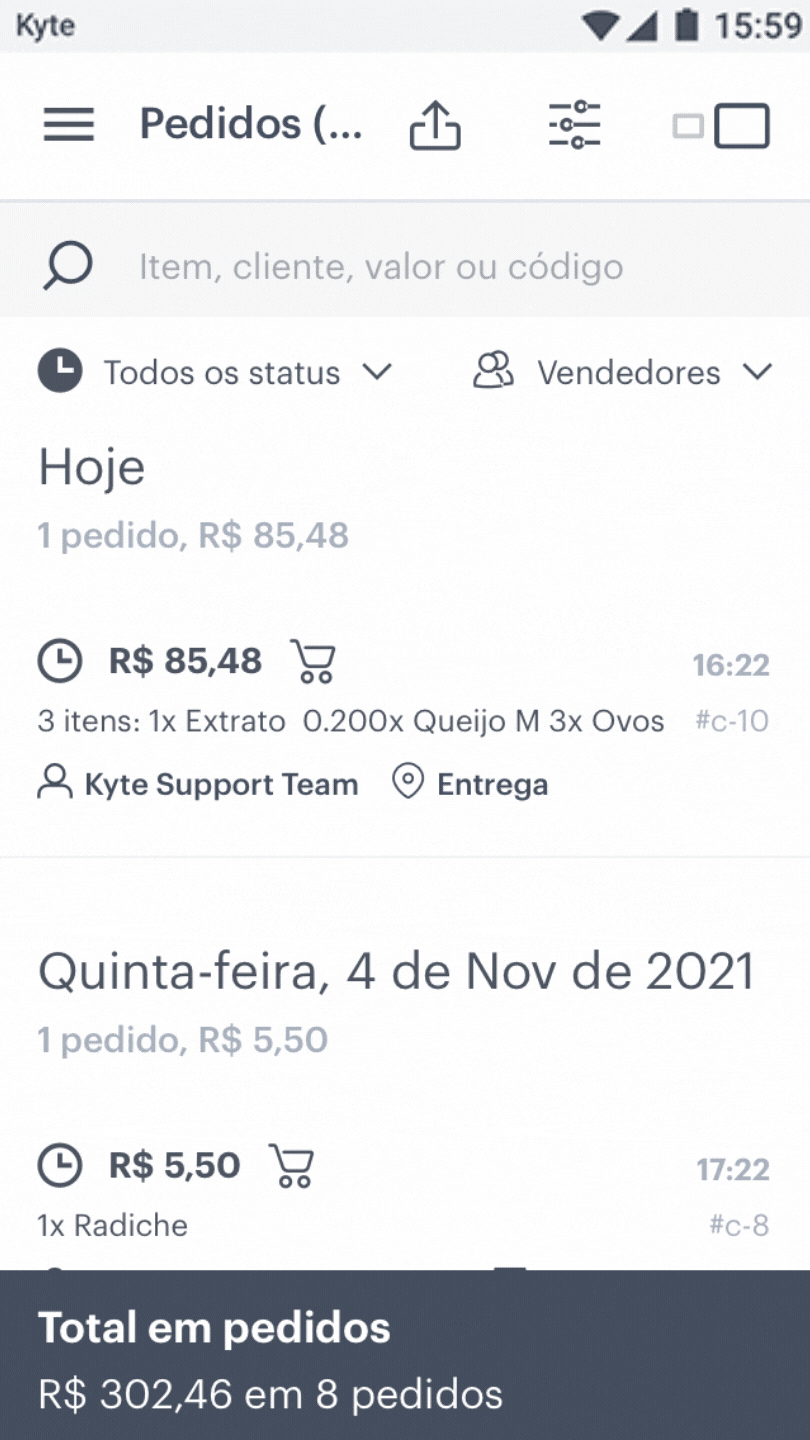810x1440 pixels.
Task: Tap the Total em pedidos summary bar
Action: coord(405,1355)
